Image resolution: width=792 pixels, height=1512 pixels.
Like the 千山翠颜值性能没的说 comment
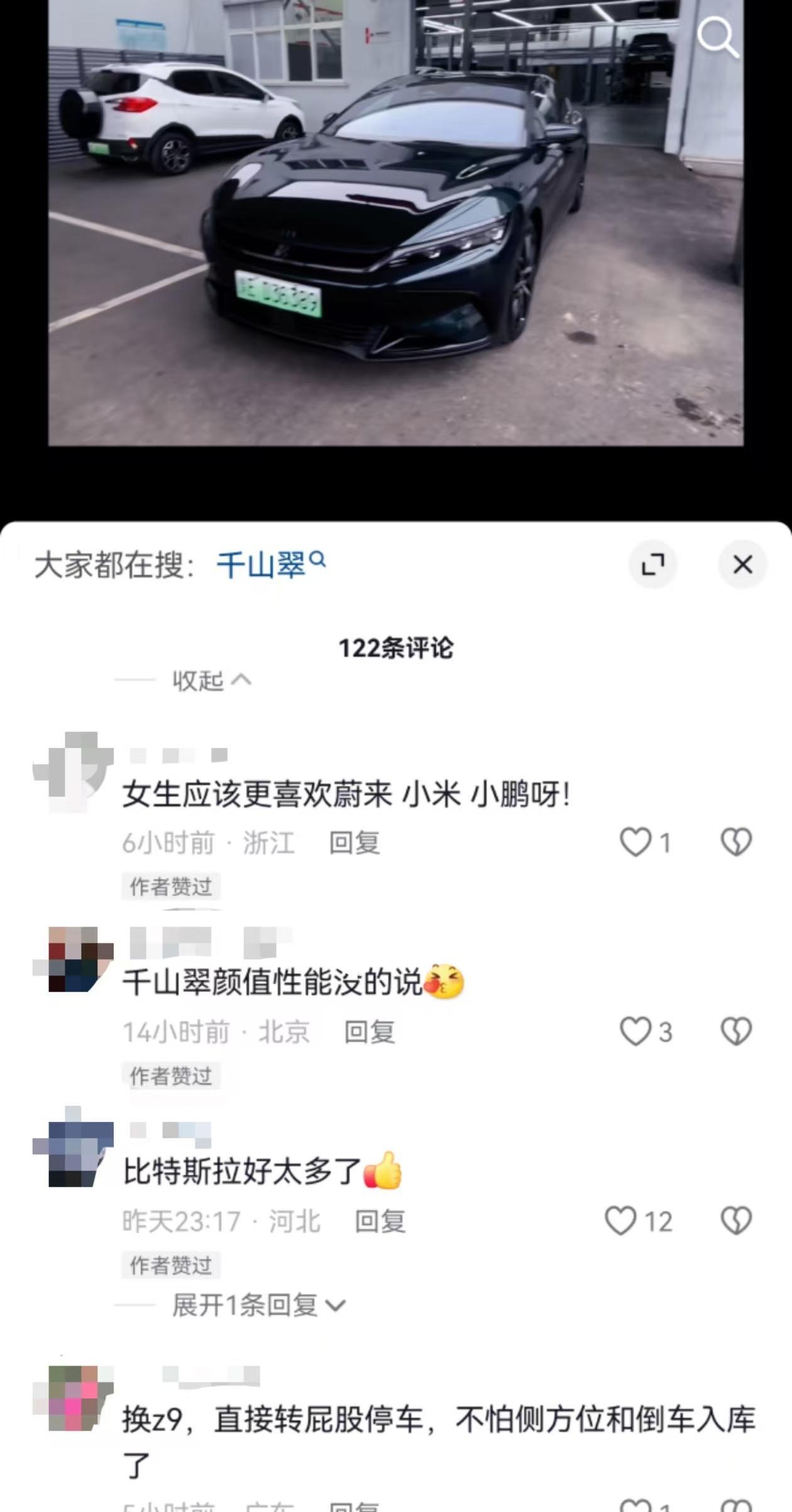coord(635,1031)
